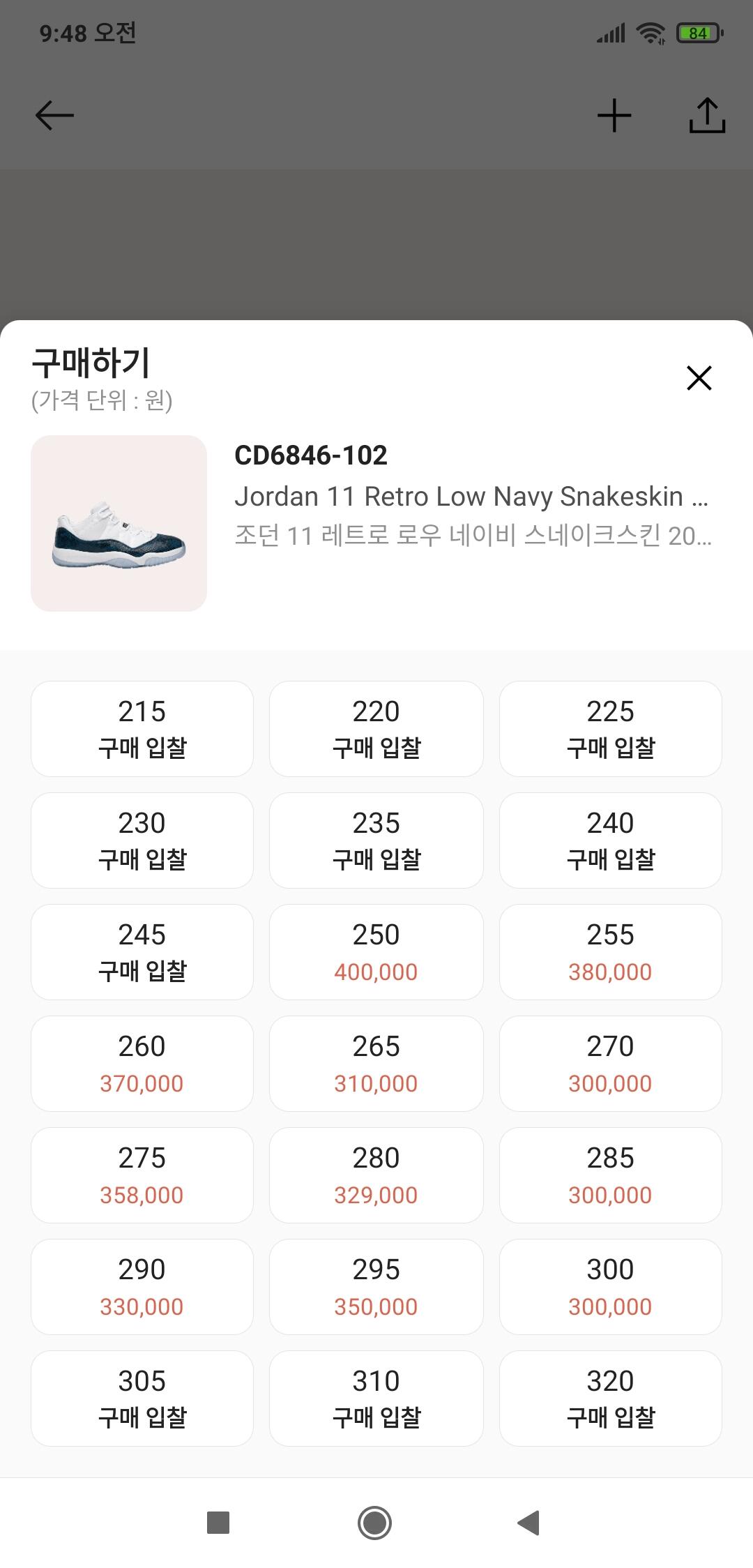
Task: Choose size 270 for 300,000
Action: click(610, 1063)
